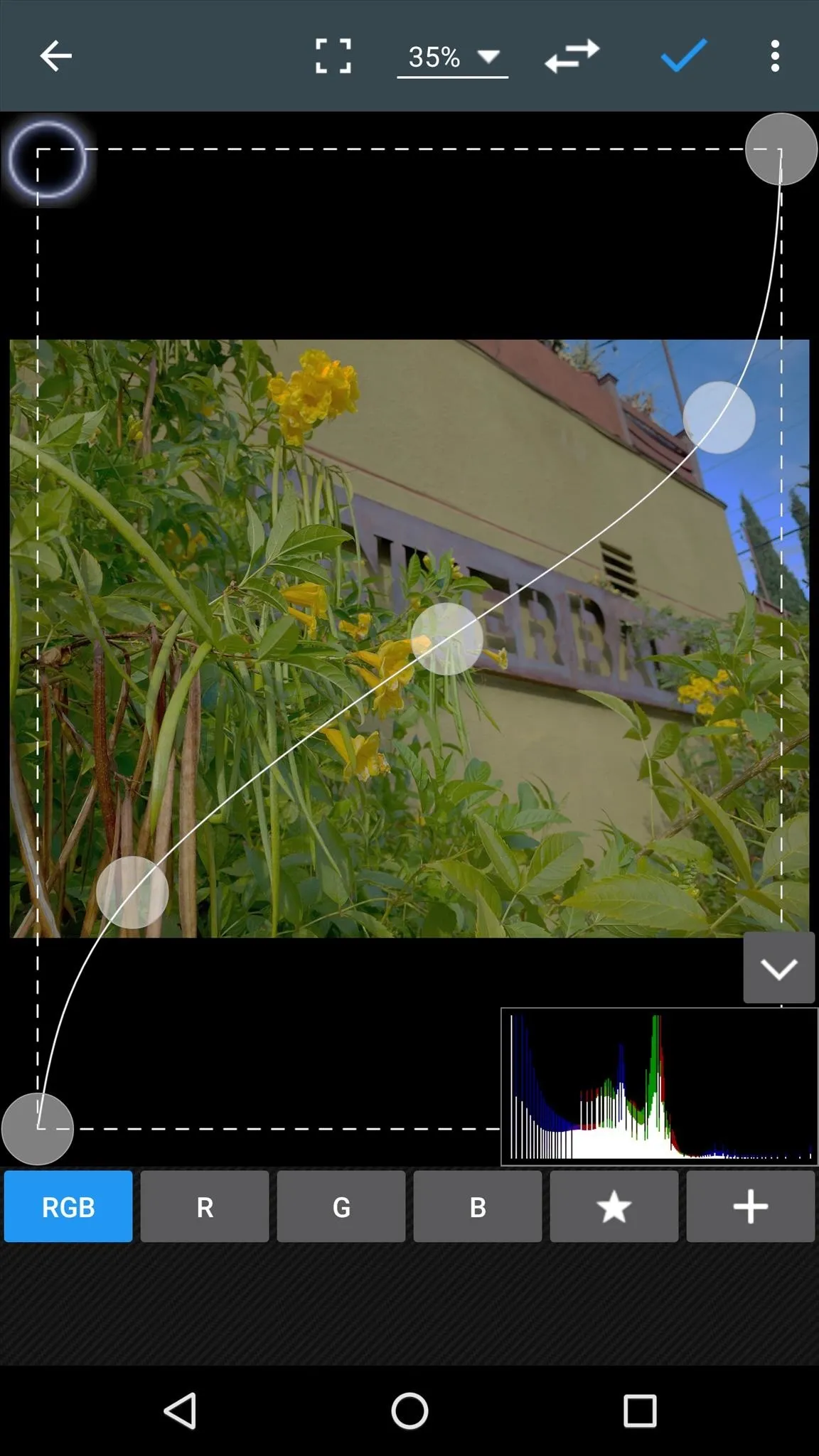Select the middle curve control point
819x1456 pixels.
447,638
